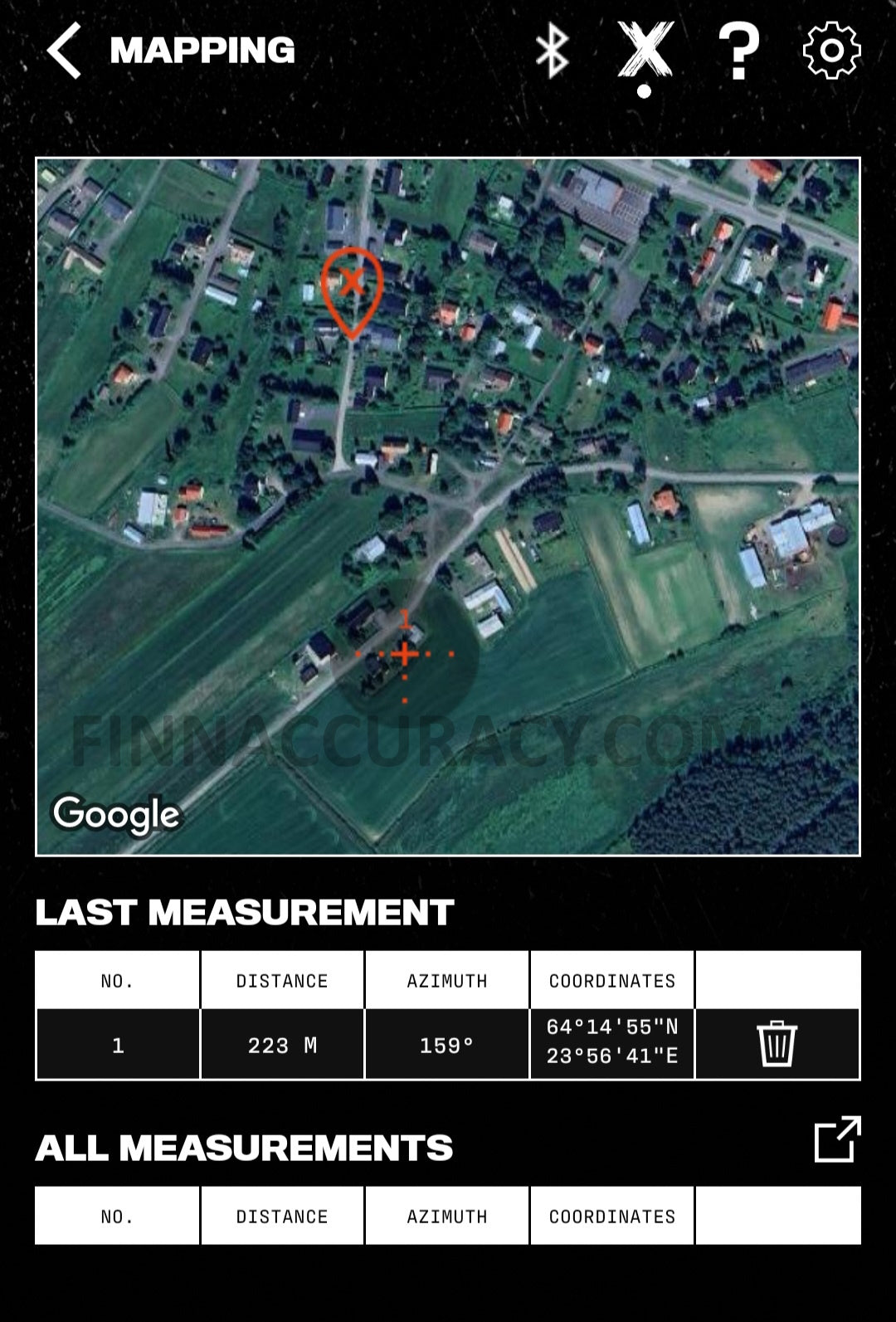Export all measurements

coord(837,1139)
